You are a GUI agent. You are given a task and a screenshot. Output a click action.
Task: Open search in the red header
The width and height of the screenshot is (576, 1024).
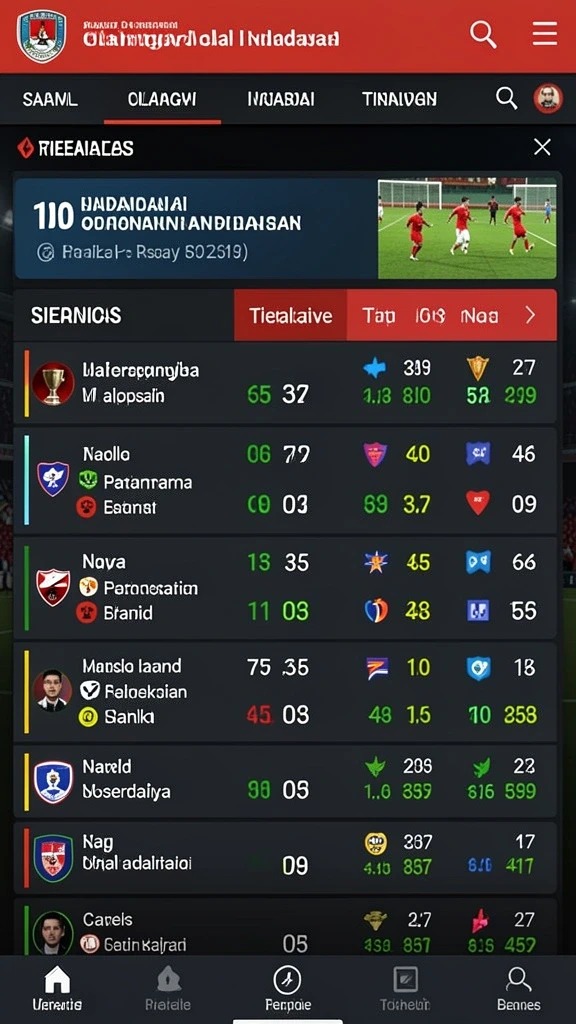483,33
